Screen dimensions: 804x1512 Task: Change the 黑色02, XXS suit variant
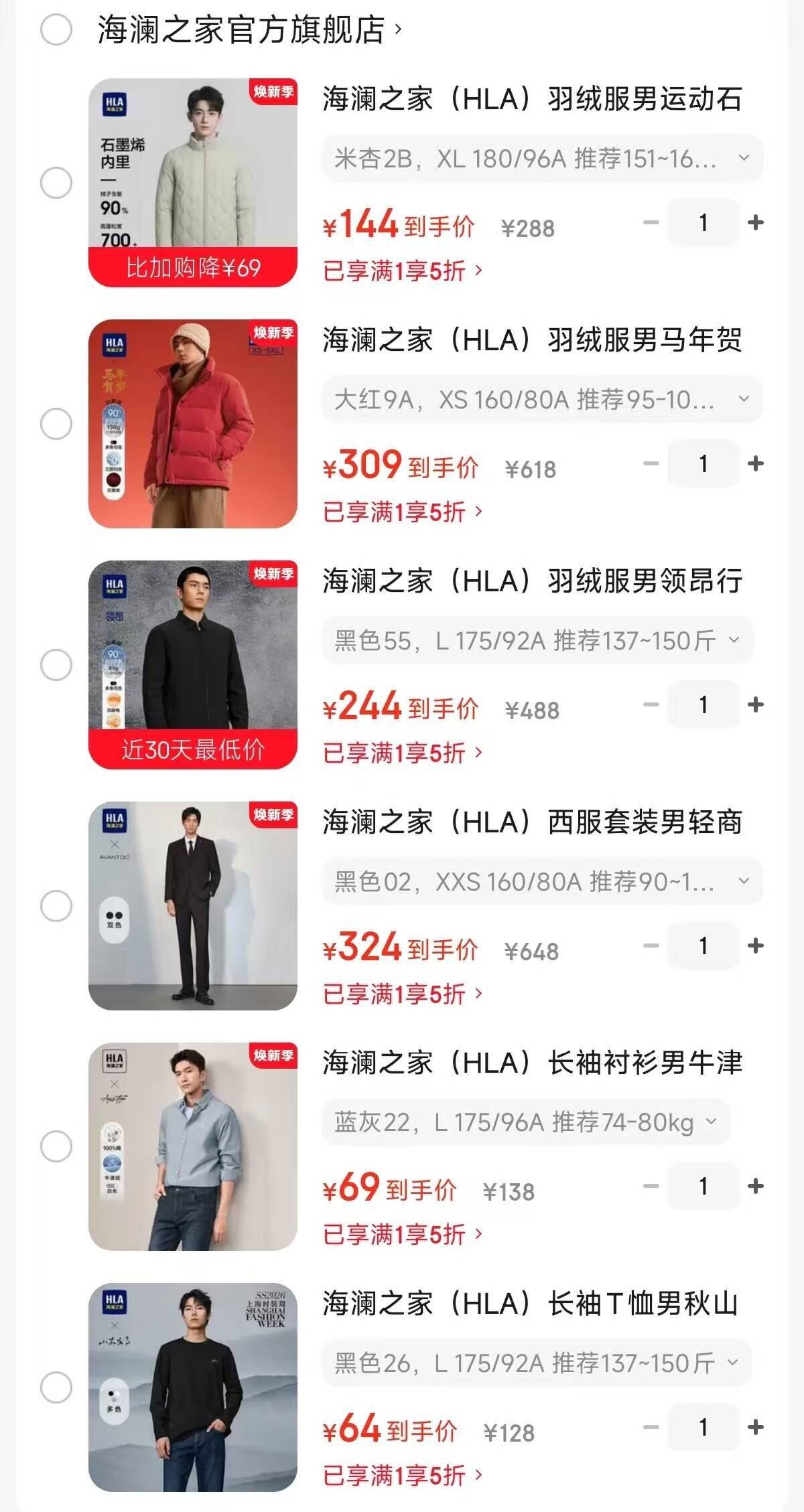click(x=541, y=882)
